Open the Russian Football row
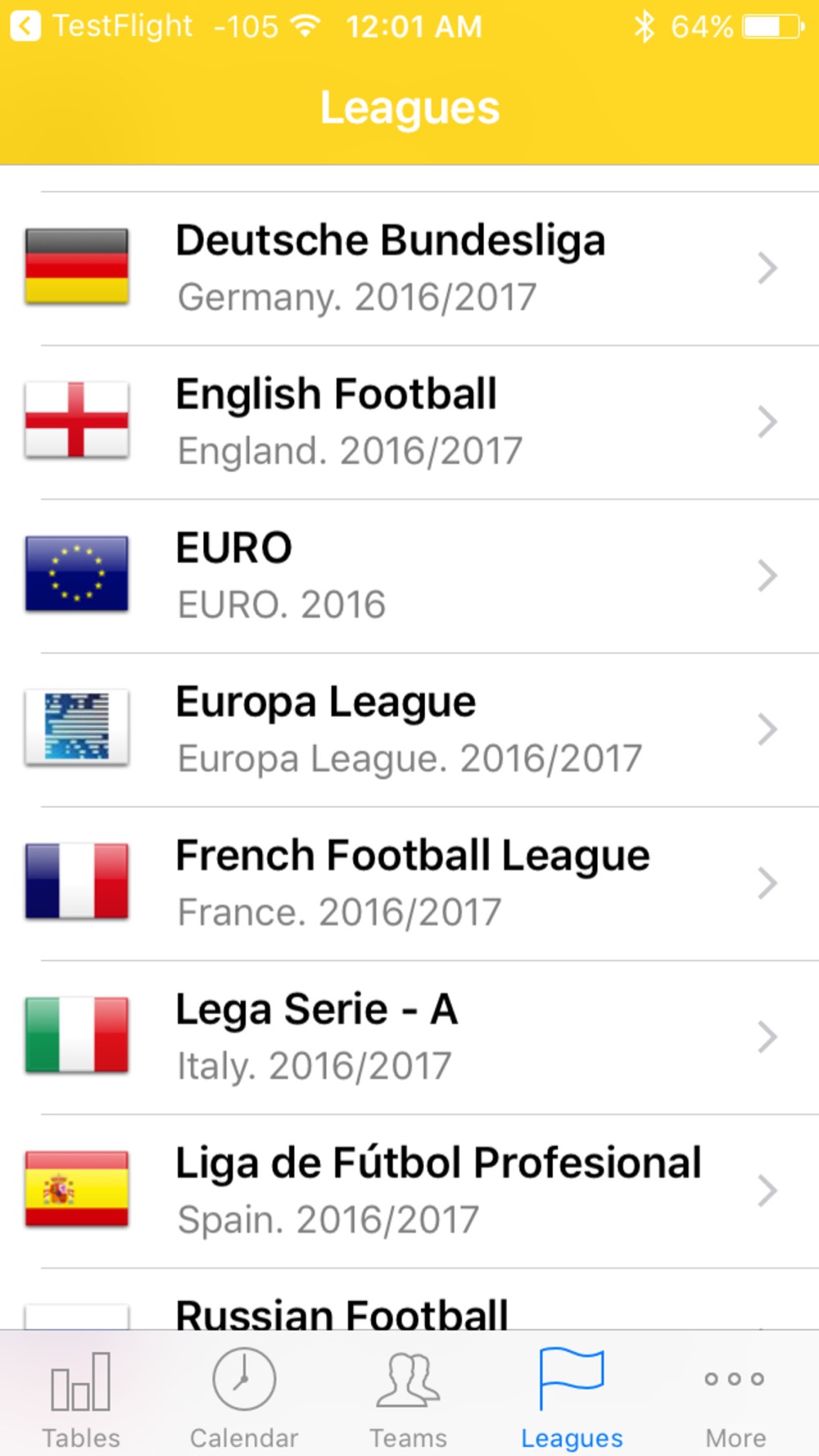 point(409,1310)
